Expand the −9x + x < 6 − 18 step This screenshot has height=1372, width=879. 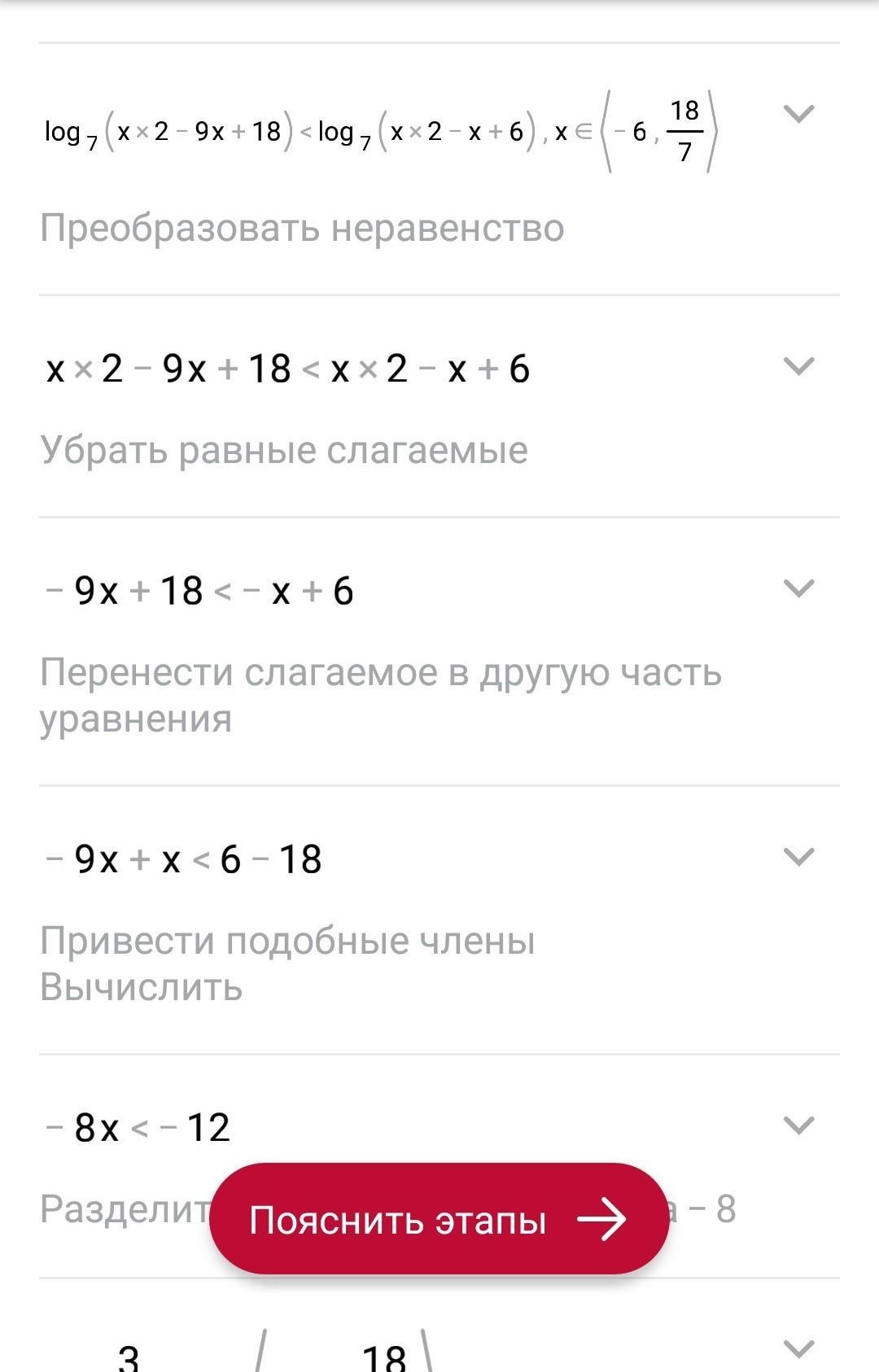click(x=798, y=856)
